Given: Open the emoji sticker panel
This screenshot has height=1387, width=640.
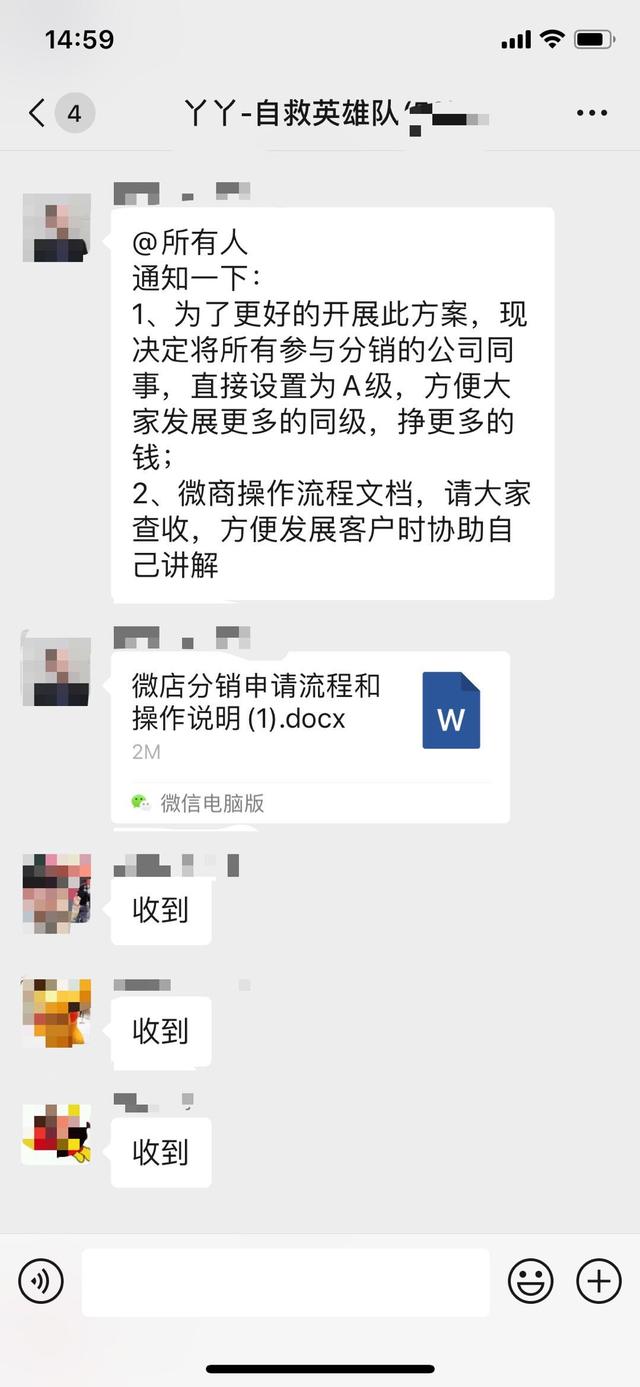Looking at the screenshot, I should coord(531,1280).
